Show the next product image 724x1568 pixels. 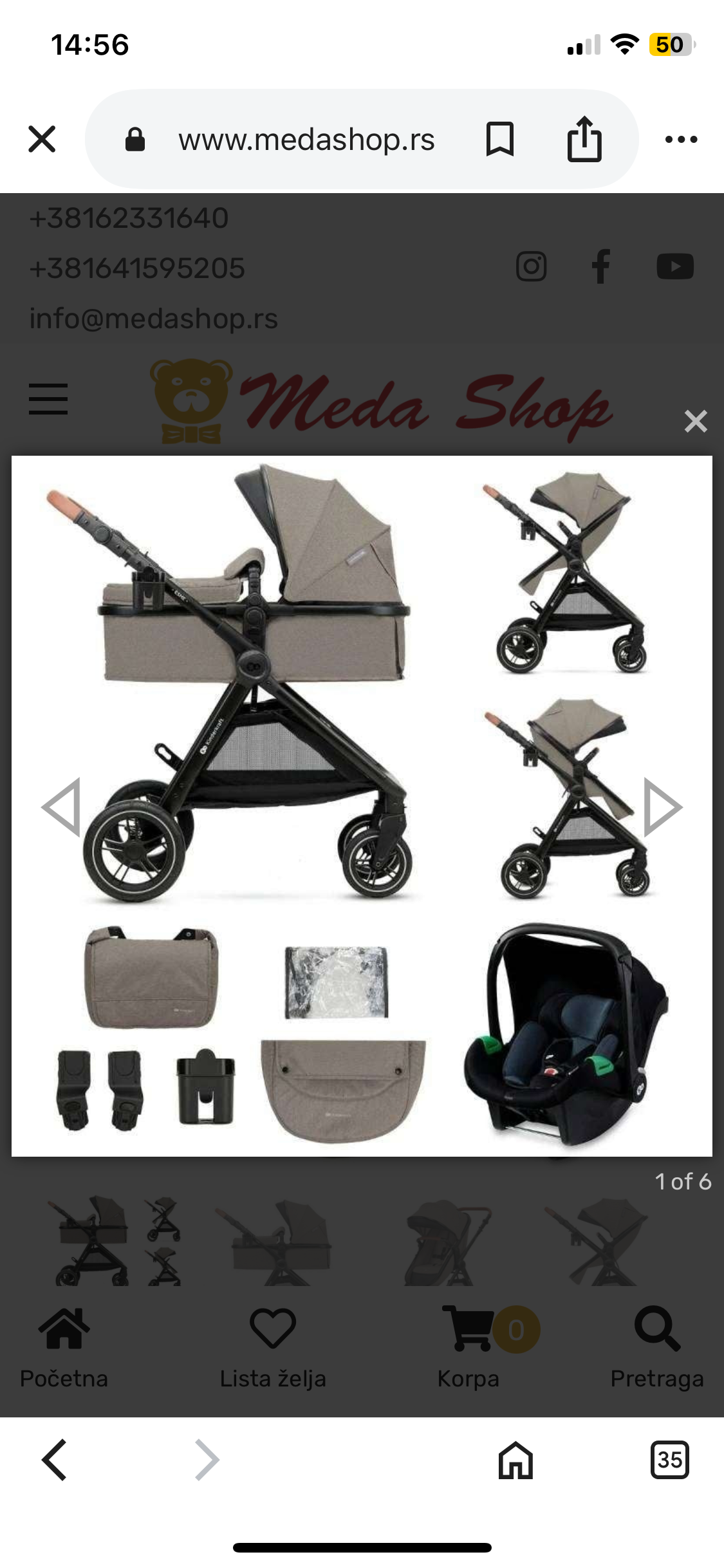coord(663,807)
